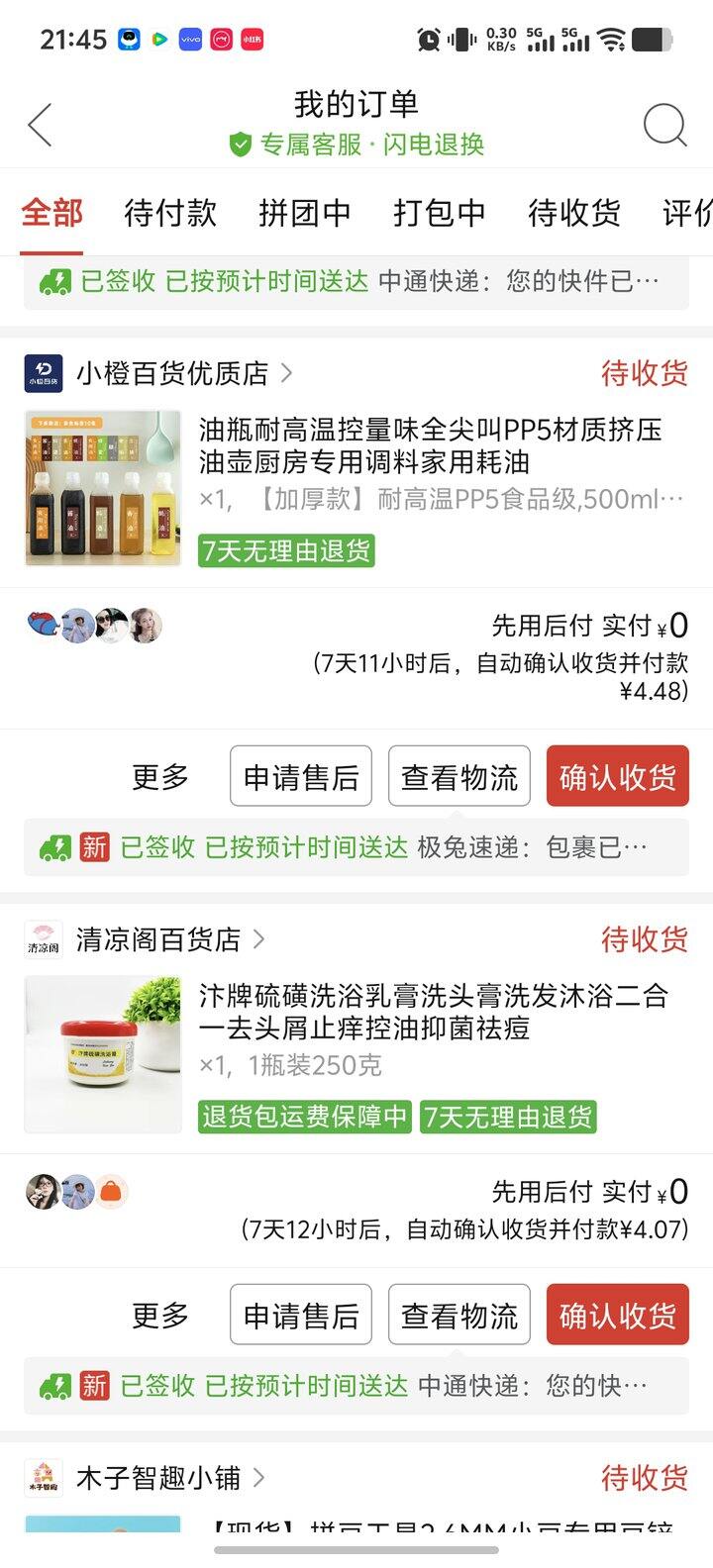Show orders under the 待收货 tab
The width and height of the screenshot is (713, 1568).
[574, 213]
